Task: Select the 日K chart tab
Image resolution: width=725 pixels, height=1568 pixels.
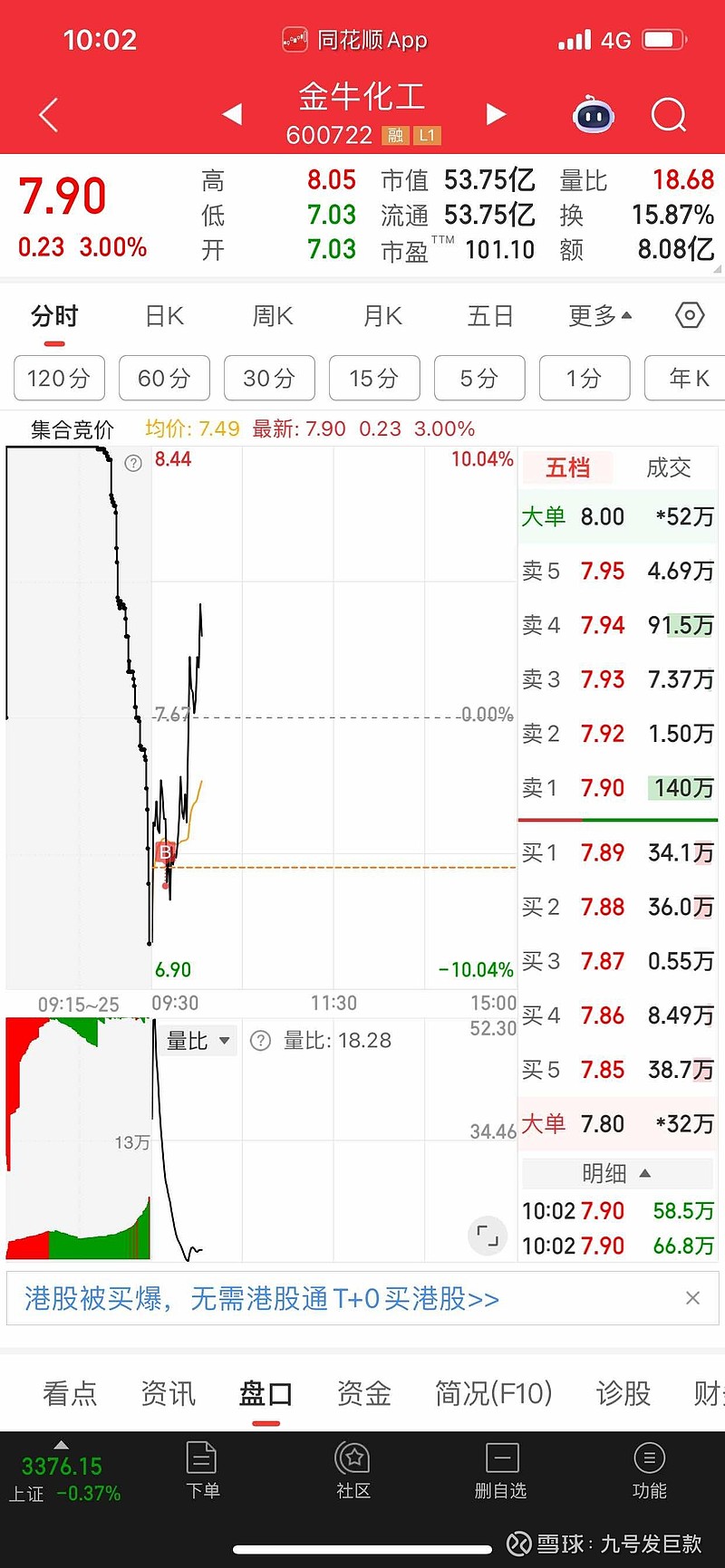Action: pyautogui.click(x=164, y=316)
